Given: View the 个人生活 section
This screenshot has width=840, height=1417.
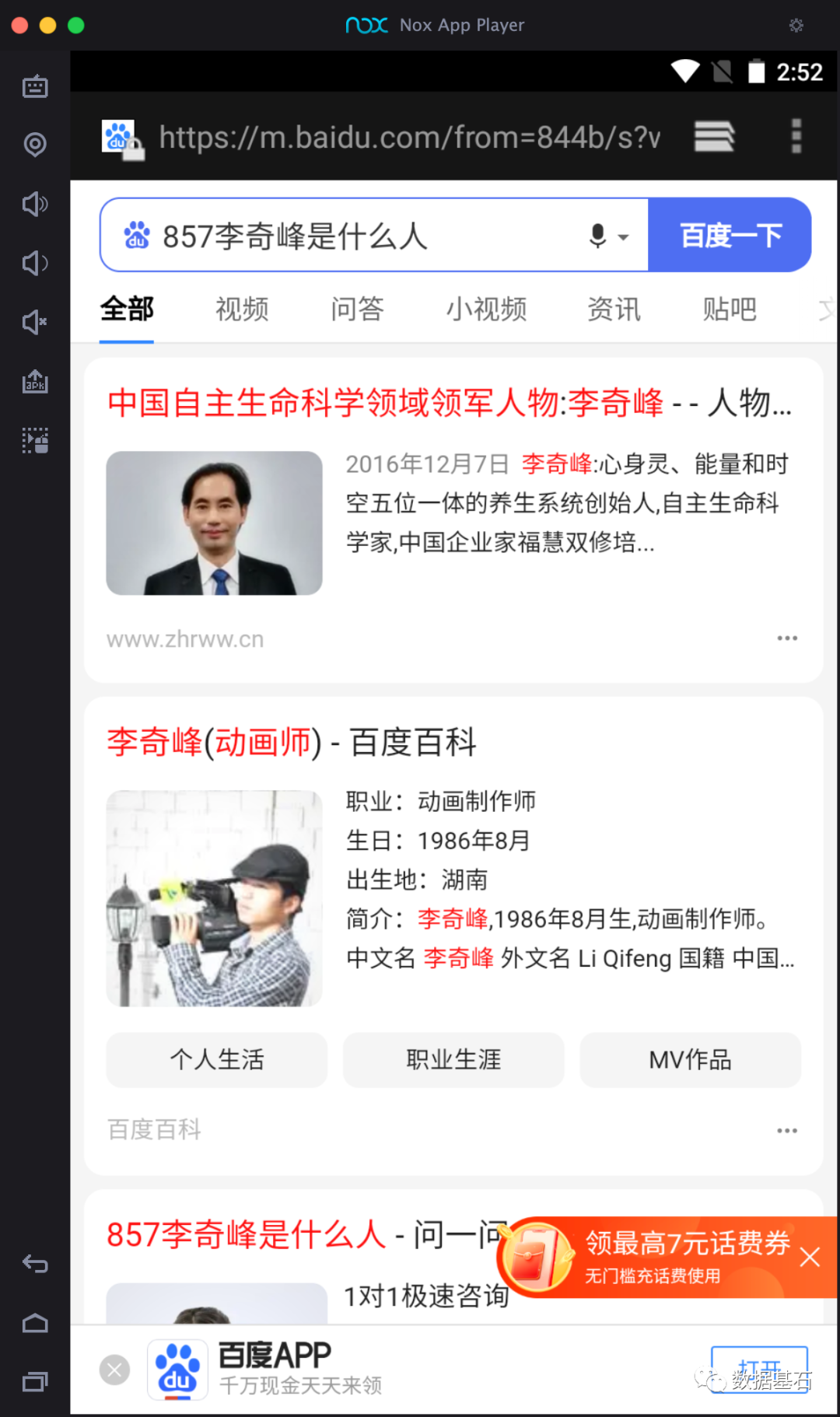Looking at the screenshot, I should click(217, 1059).
